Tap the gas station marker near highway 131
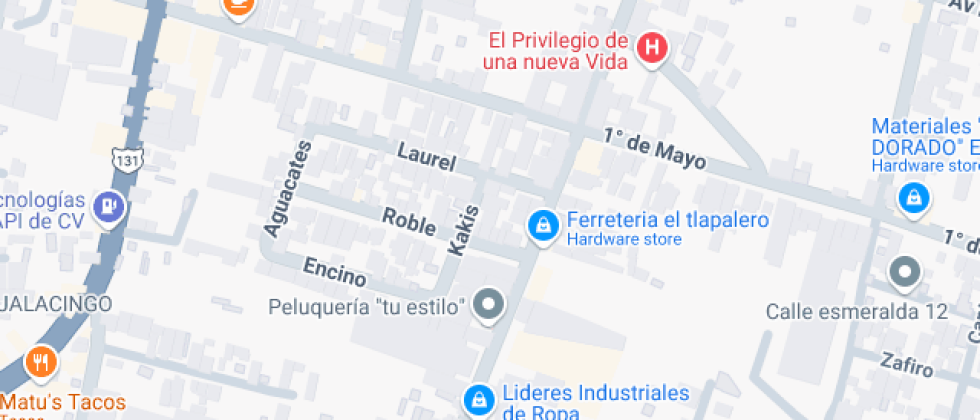Screen dimensions: 980x420 click(x=106, y=206)
